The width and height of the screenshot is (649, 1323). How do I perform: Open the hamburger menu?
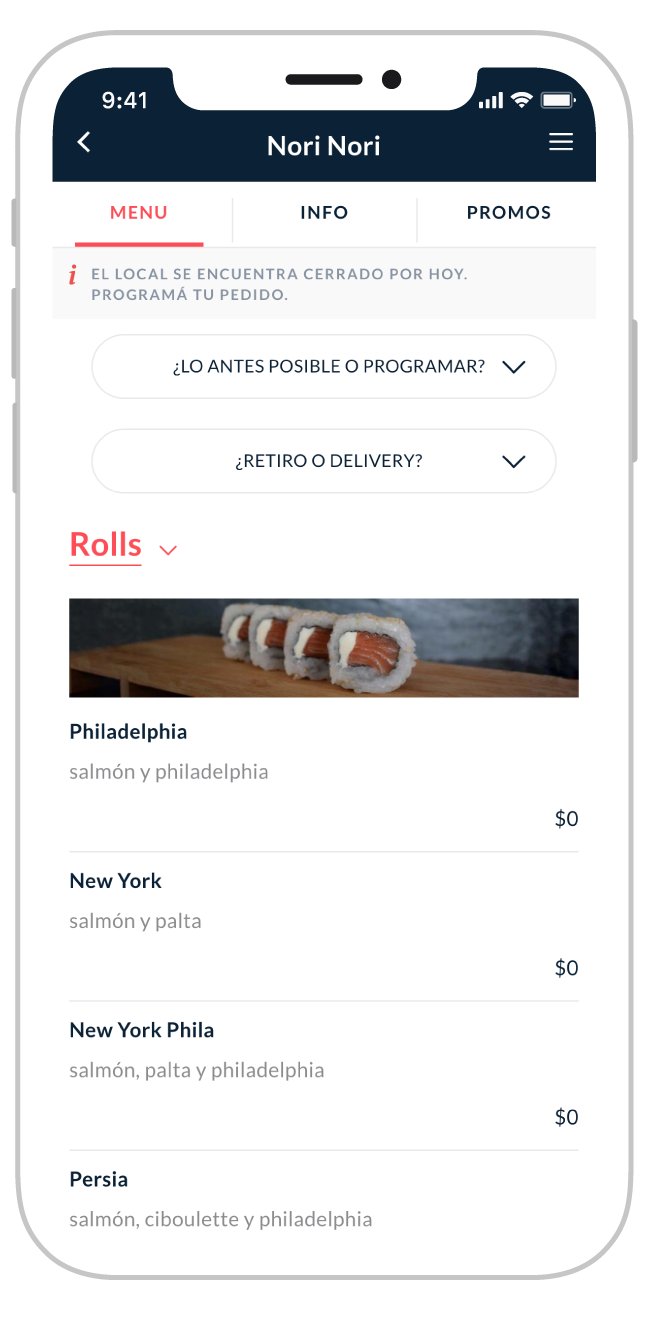click(561, 143)
